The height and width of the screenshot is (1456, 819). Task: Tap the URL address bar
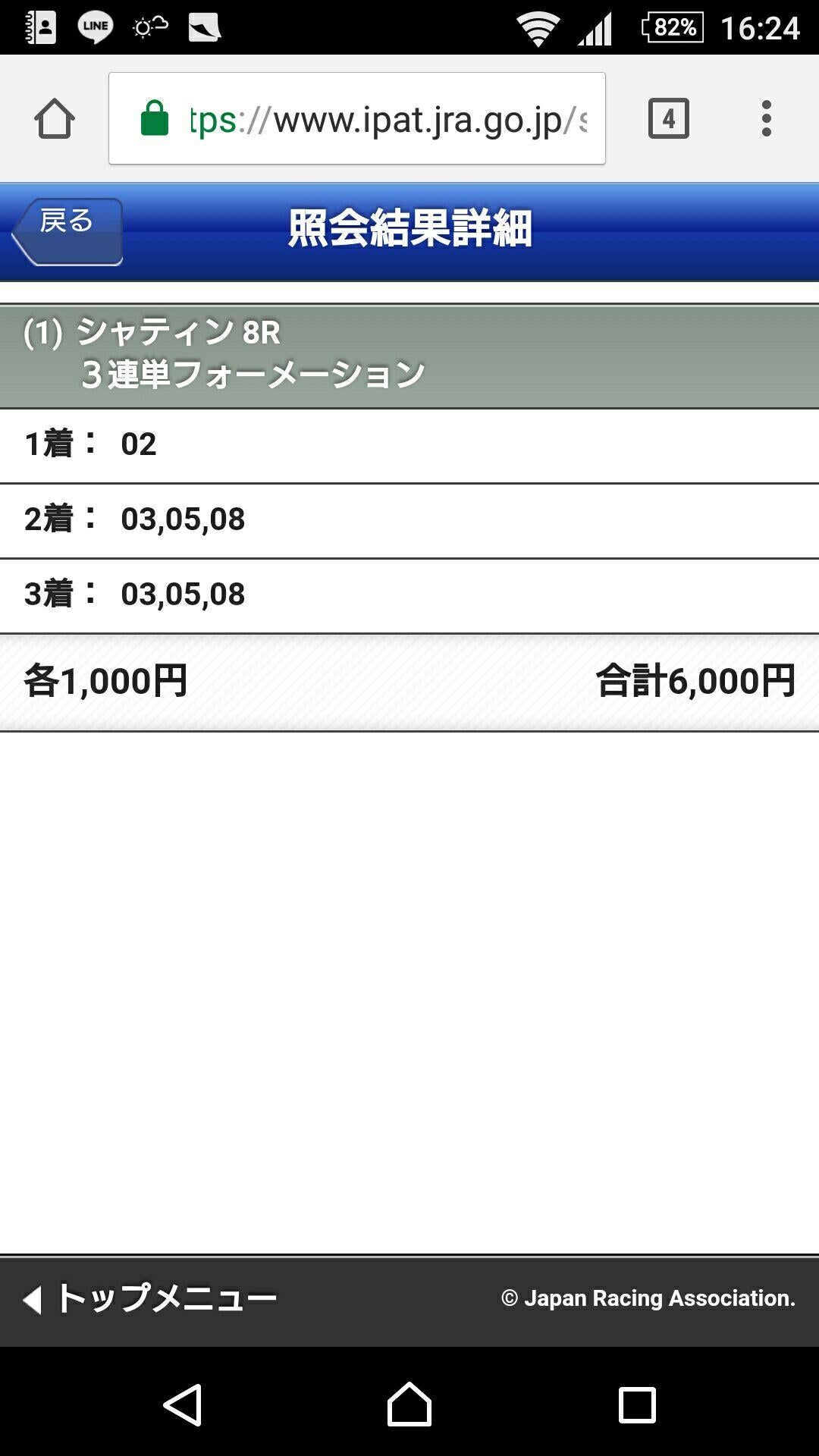(x=356, y=119)
